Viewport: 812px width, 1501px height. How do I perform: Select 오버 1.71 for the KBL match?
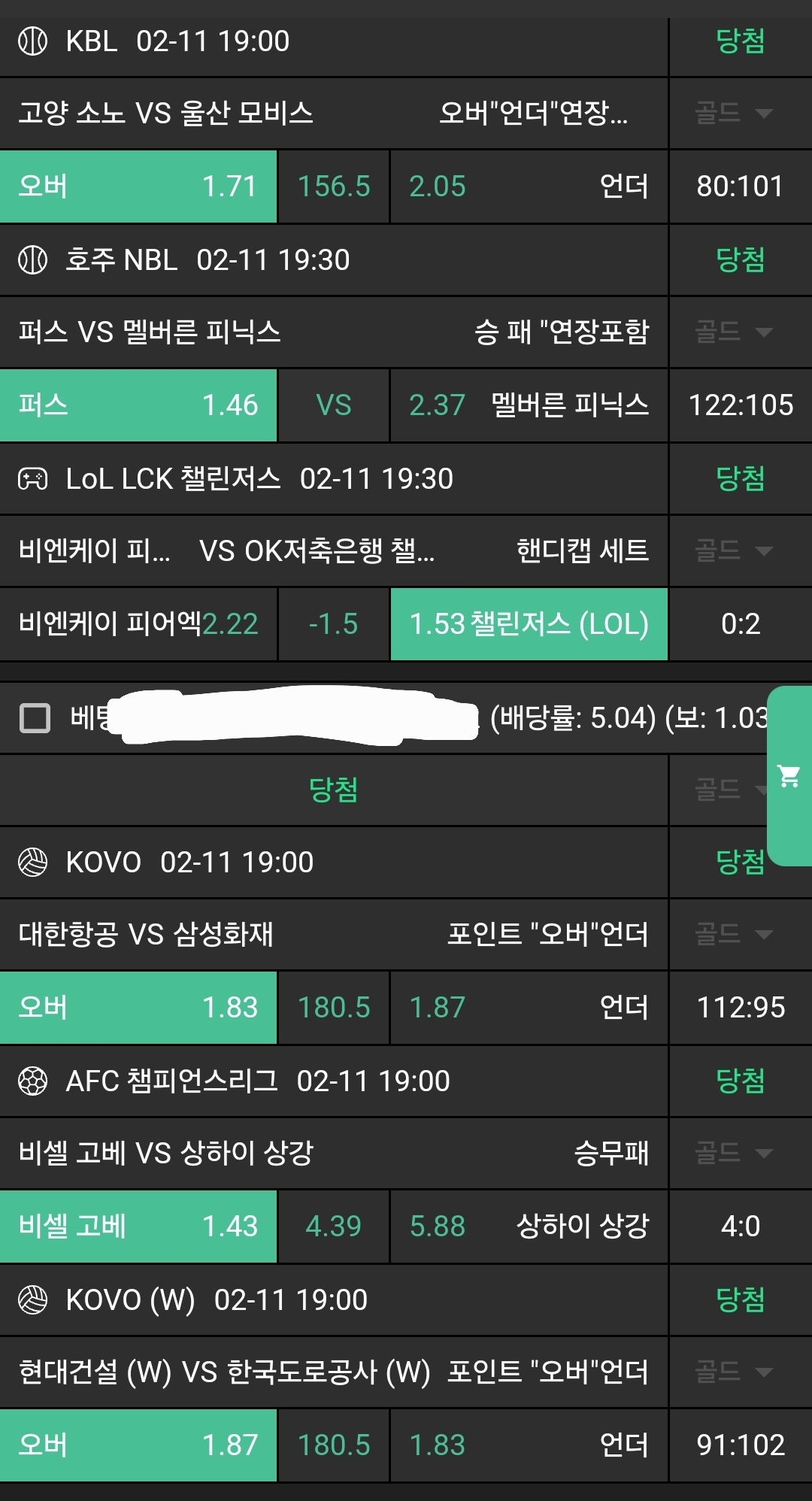pyautogui.click(x=138, y=186)
